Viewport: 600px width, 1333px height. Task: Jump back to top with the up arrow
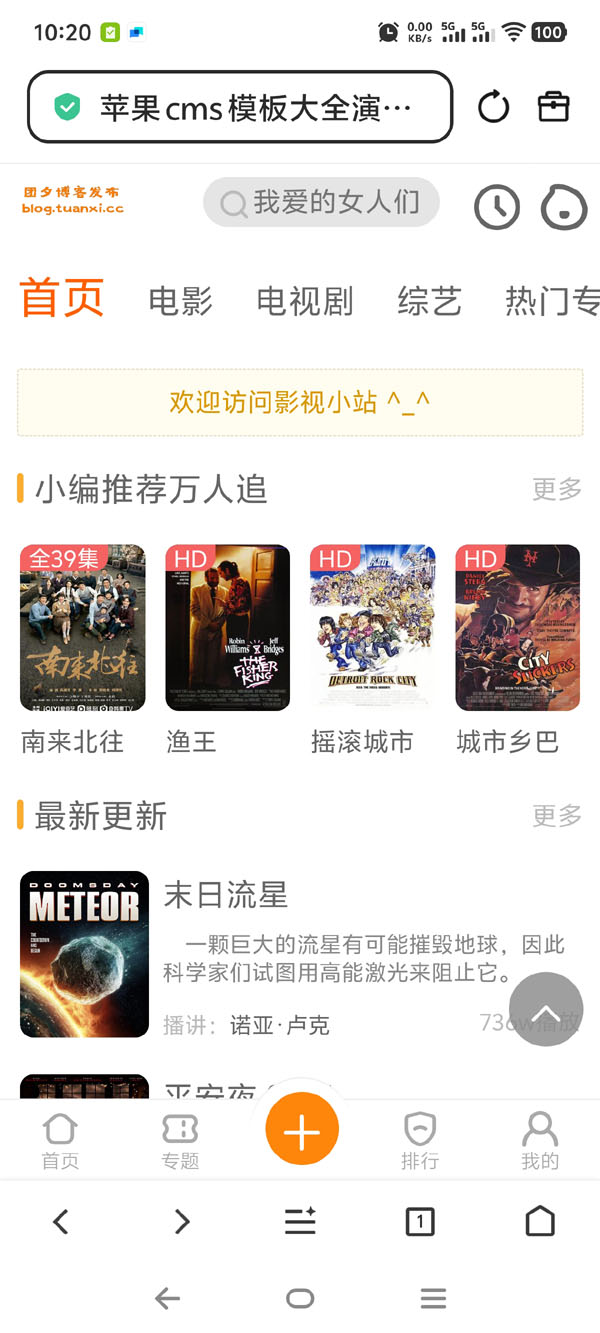[546, 1009]
